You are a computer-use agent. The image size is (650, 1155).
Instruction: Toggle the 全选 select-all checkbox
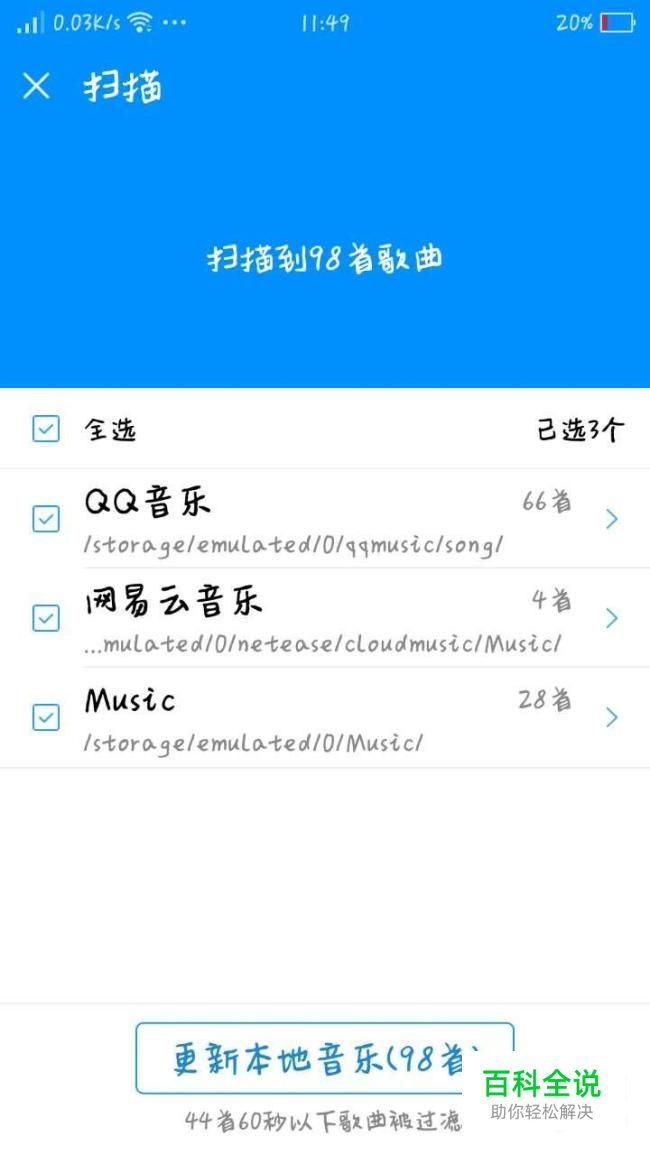tap(46, 429)
